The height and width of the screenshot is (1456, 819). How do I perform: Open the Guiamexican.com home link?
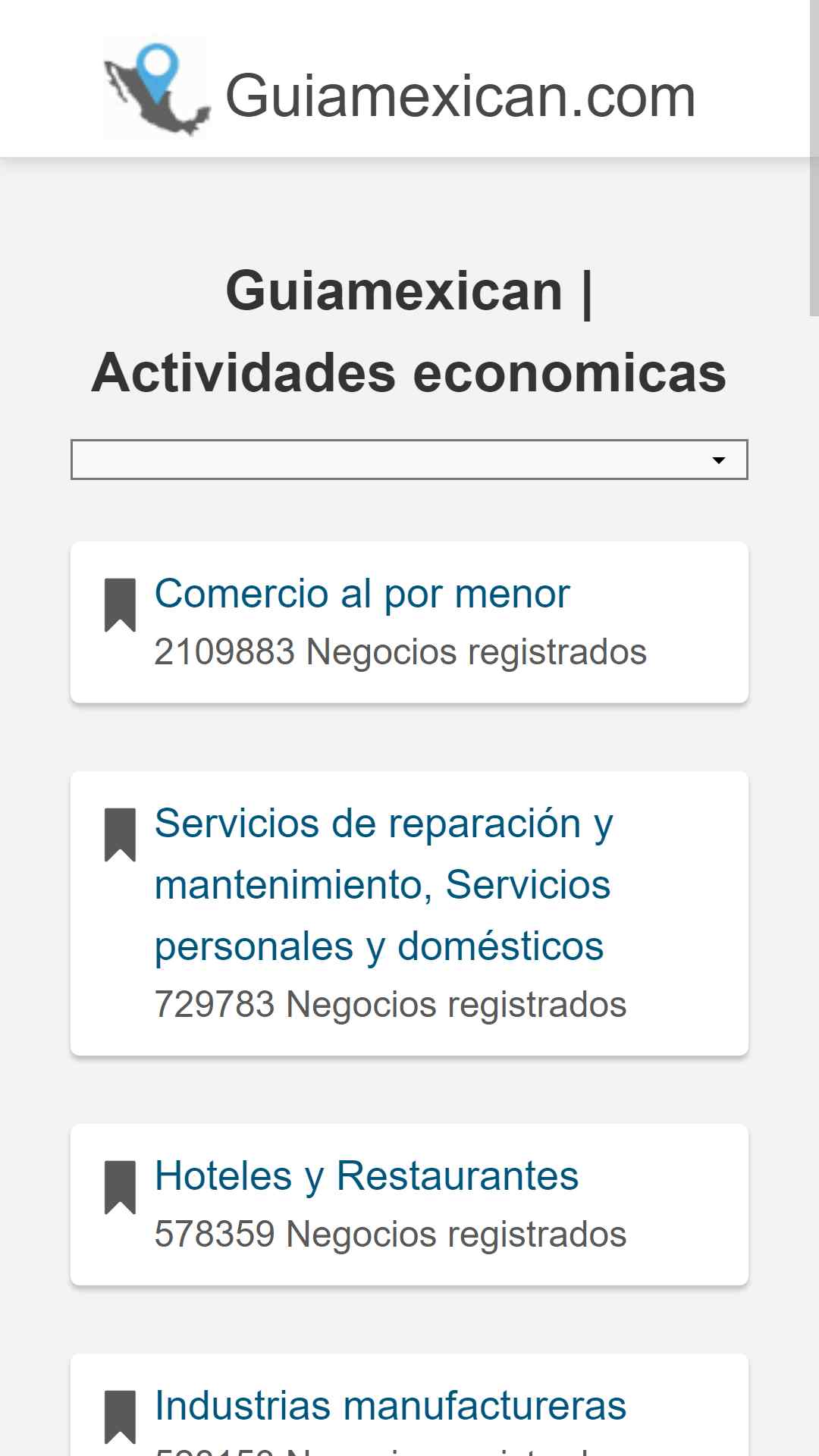click(400, 89)
